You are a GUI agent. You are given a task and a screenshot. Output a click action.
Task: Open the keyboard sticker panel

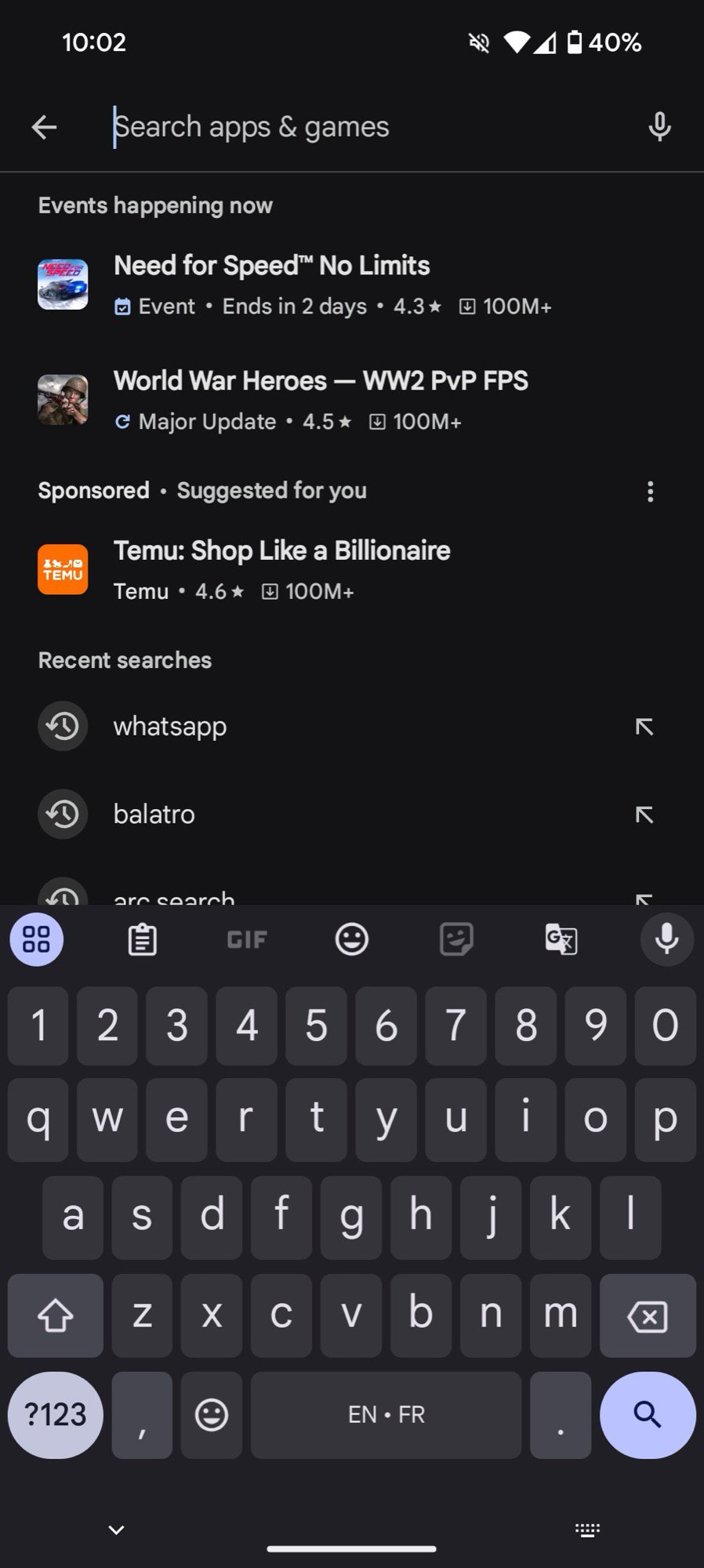pyautogui.click(x=456, y=939)
